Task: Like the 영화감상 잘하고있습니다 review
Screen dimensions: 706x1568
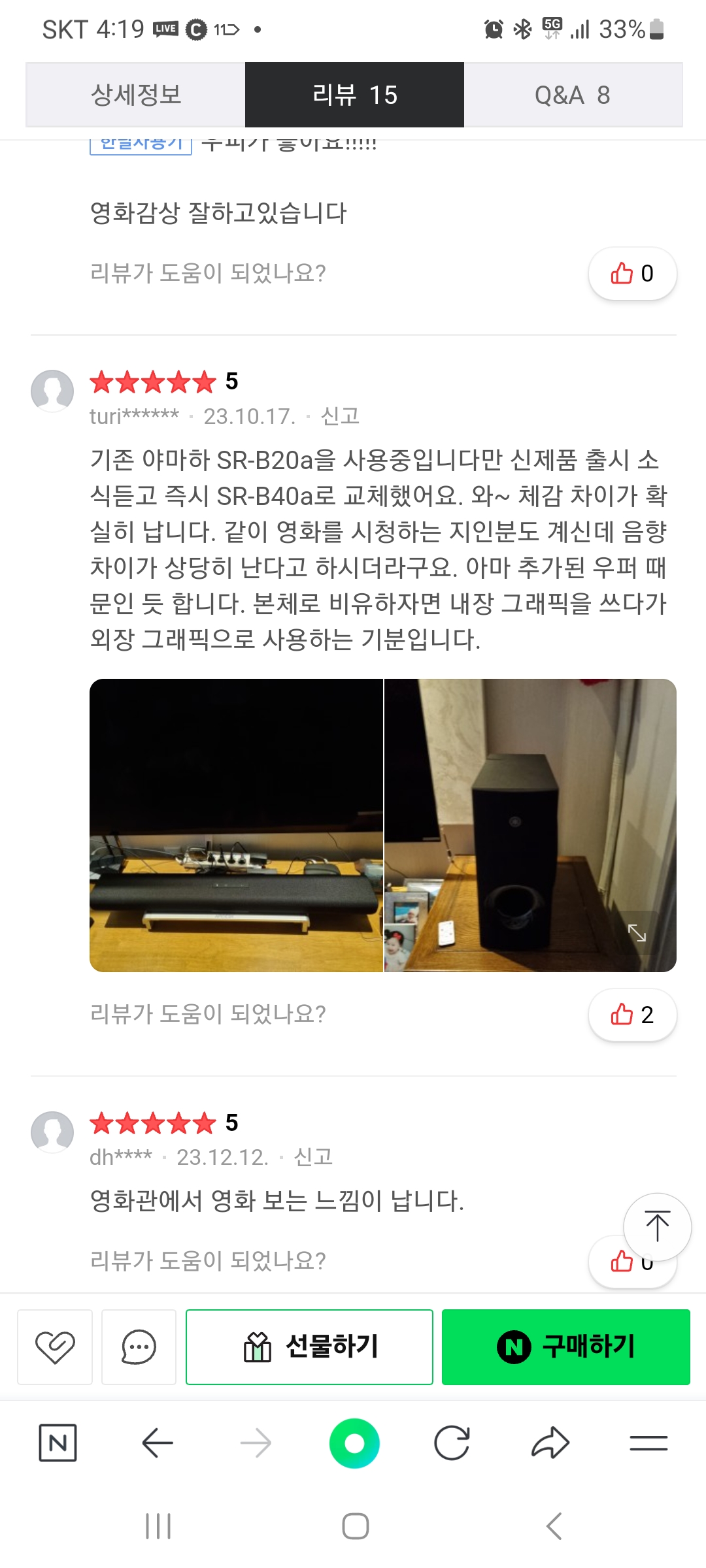Action: 631,273
